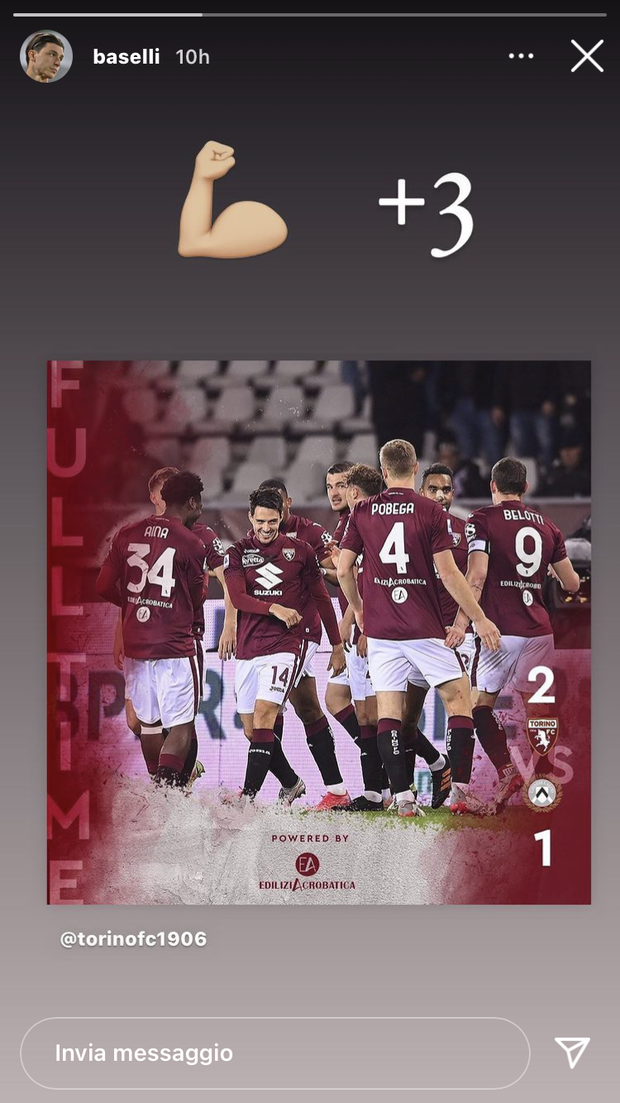Open the baselli username link
The width and height of the screenshot is (620, 1103).
[x=126, y=57]
